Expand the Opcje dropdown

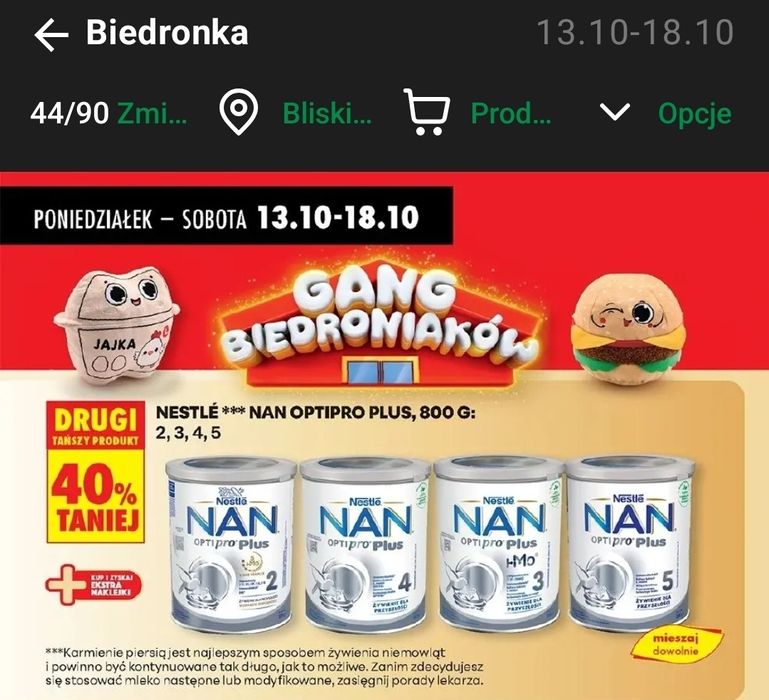pyautogui.click(x=665, y=113)
